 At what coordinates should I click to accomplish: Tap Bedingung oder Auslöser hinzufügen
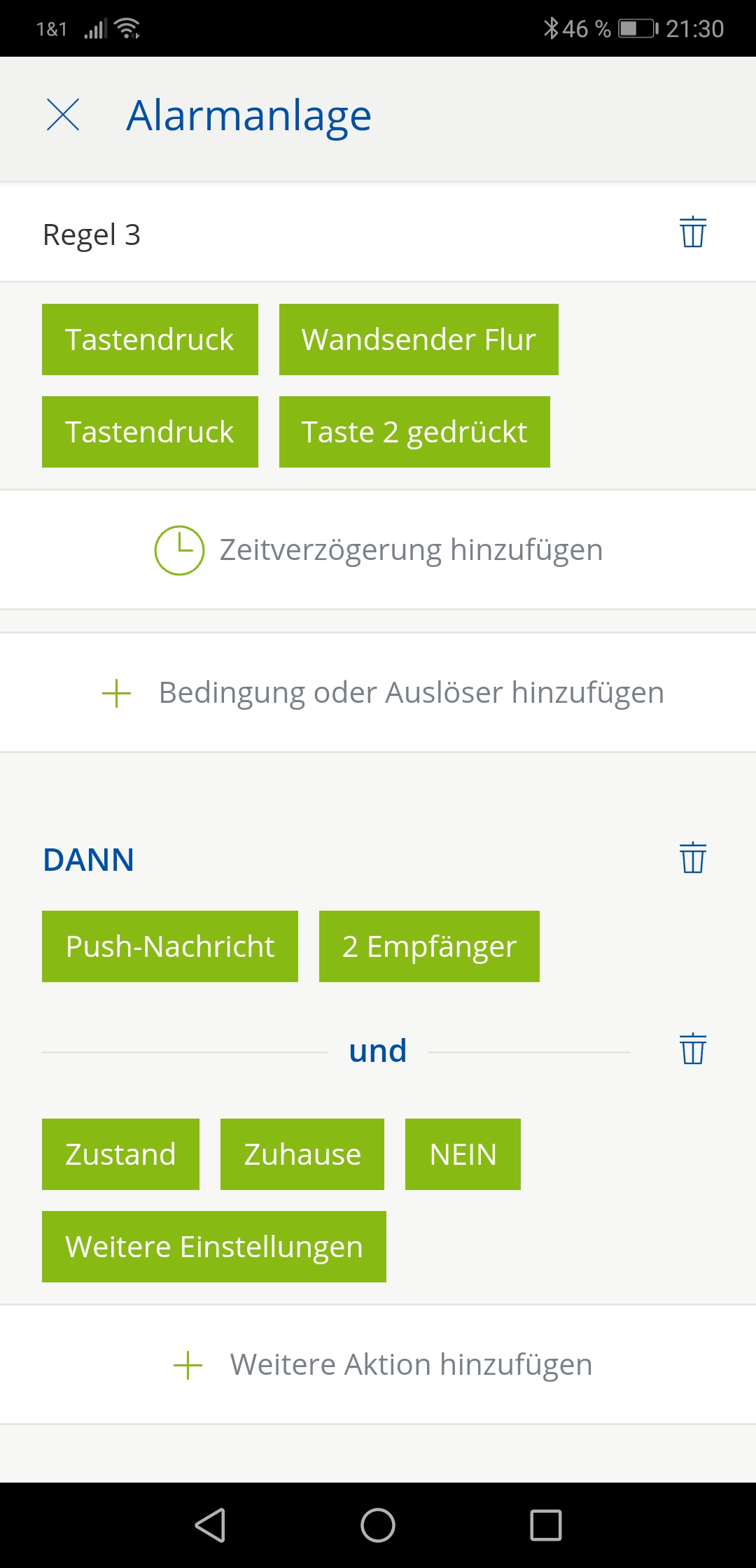pyautogui.click(x=382, y=693)
